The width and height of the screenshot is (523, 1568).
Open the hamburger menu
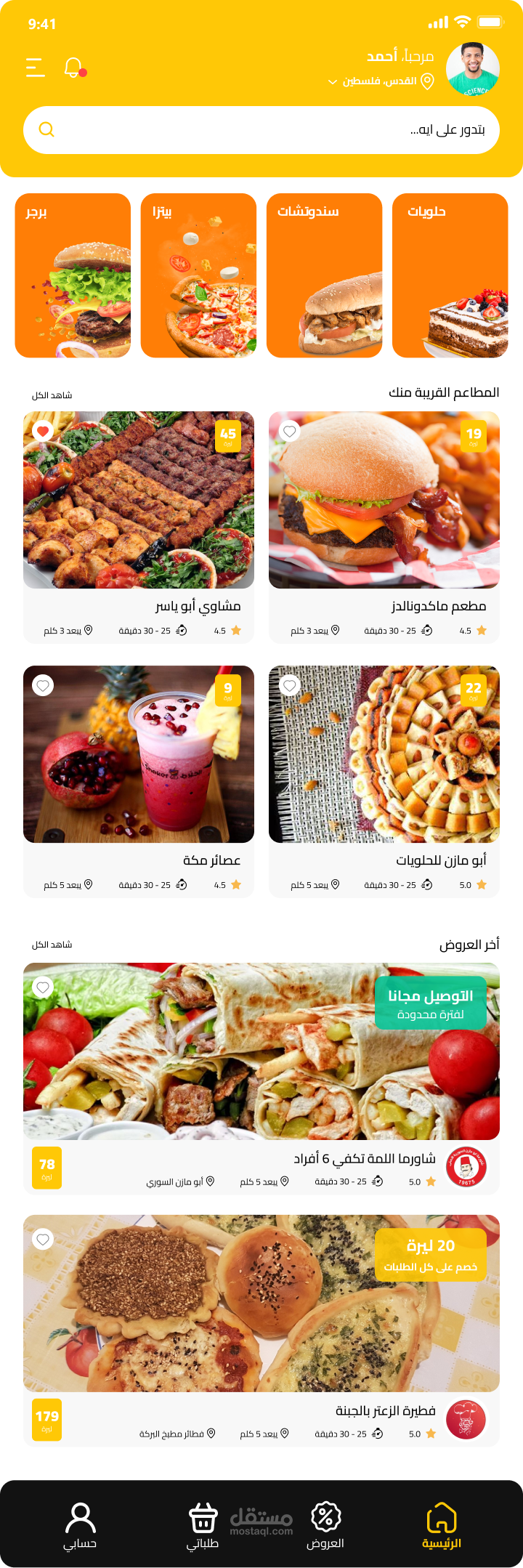click(x=35, y=68)
